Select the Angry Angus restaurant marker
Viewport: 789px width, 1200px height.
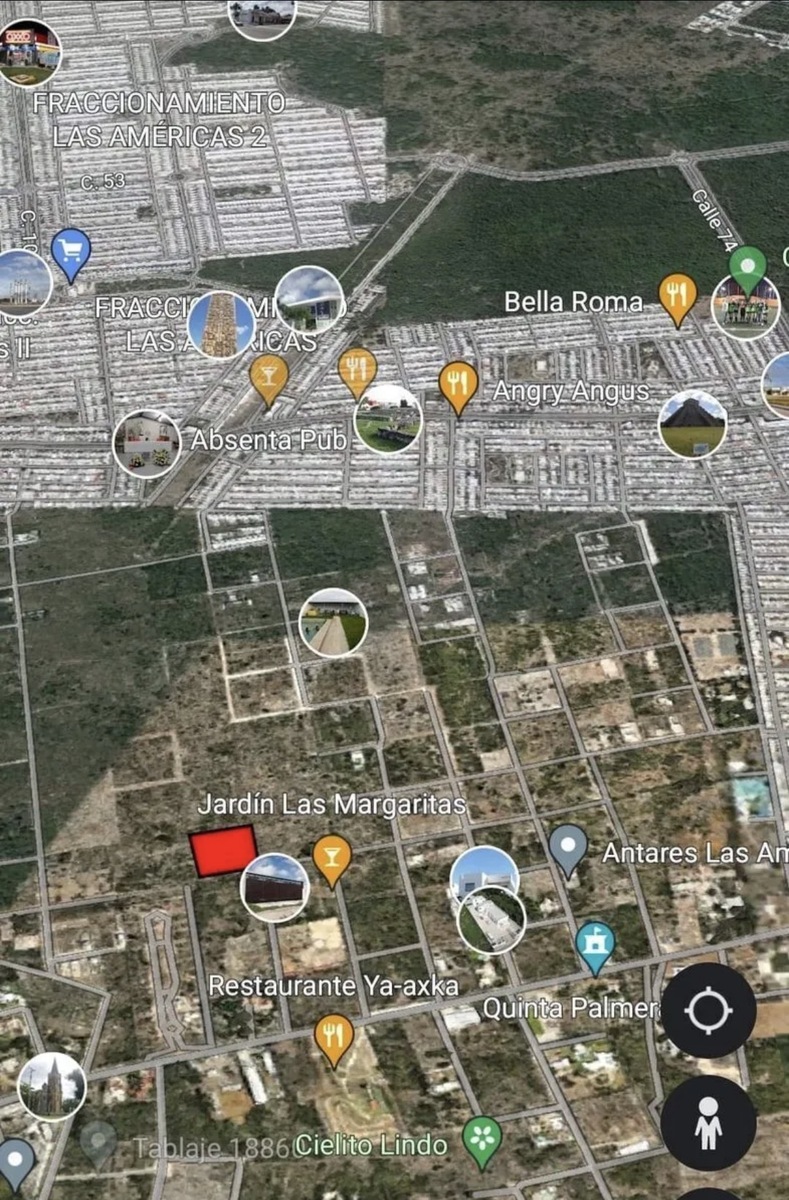pyautogui.click(x=458, y=383)
